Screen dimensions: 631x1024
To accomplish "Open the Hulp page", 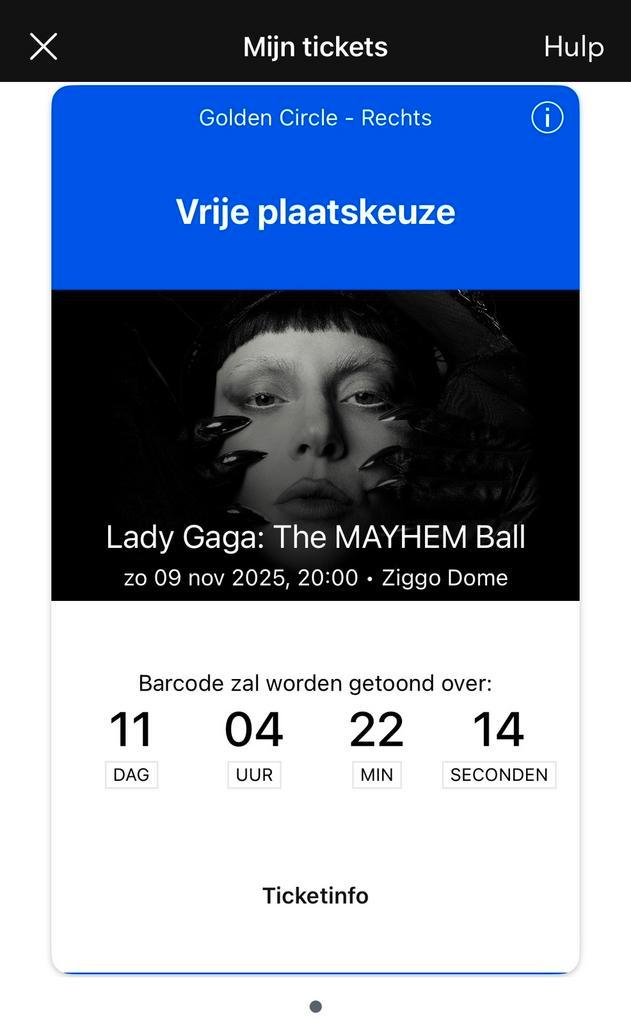I will coord(573,47).
